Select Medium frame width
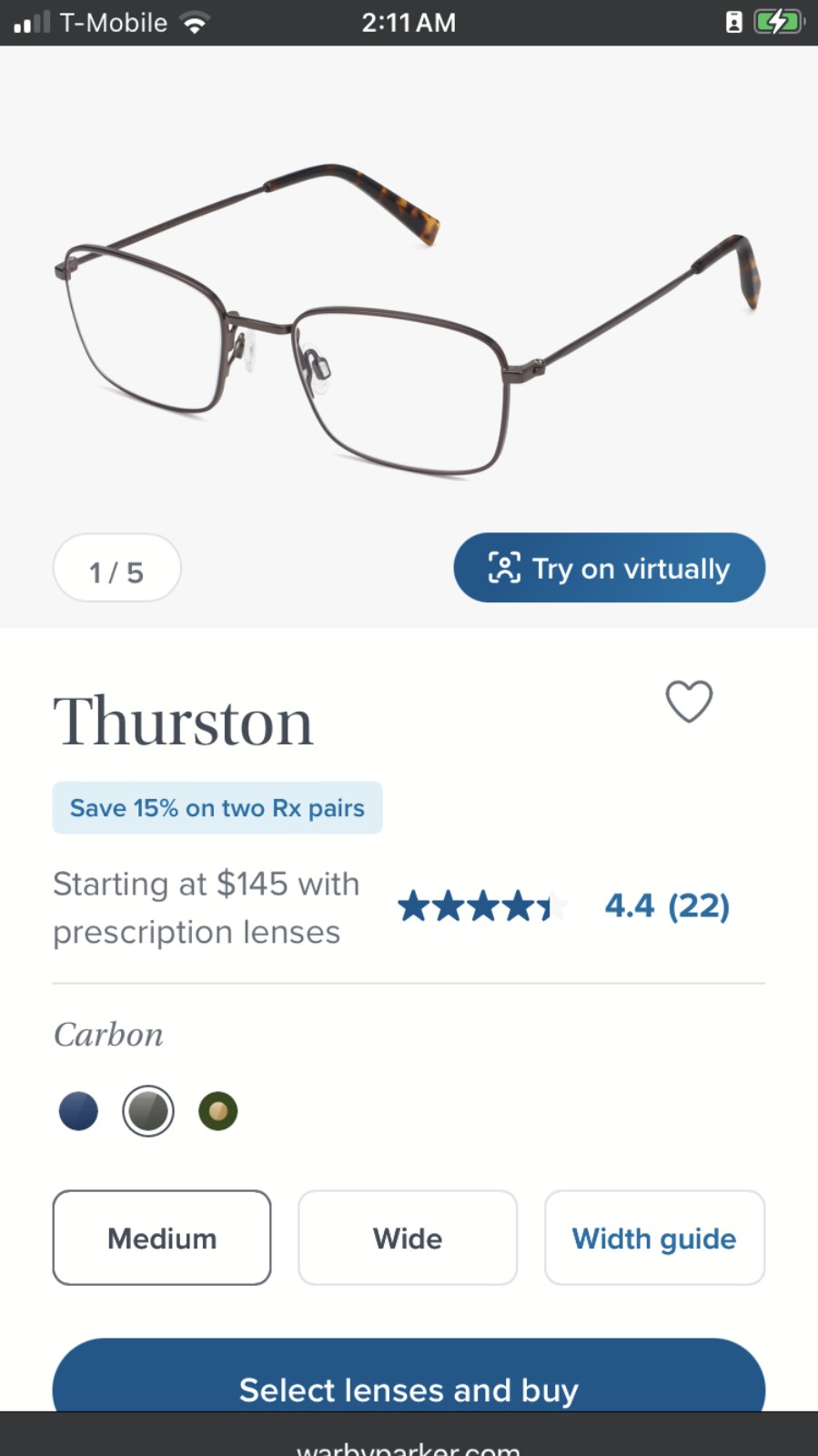Screen dimensions: 818x1456 tap(162, 1238)
